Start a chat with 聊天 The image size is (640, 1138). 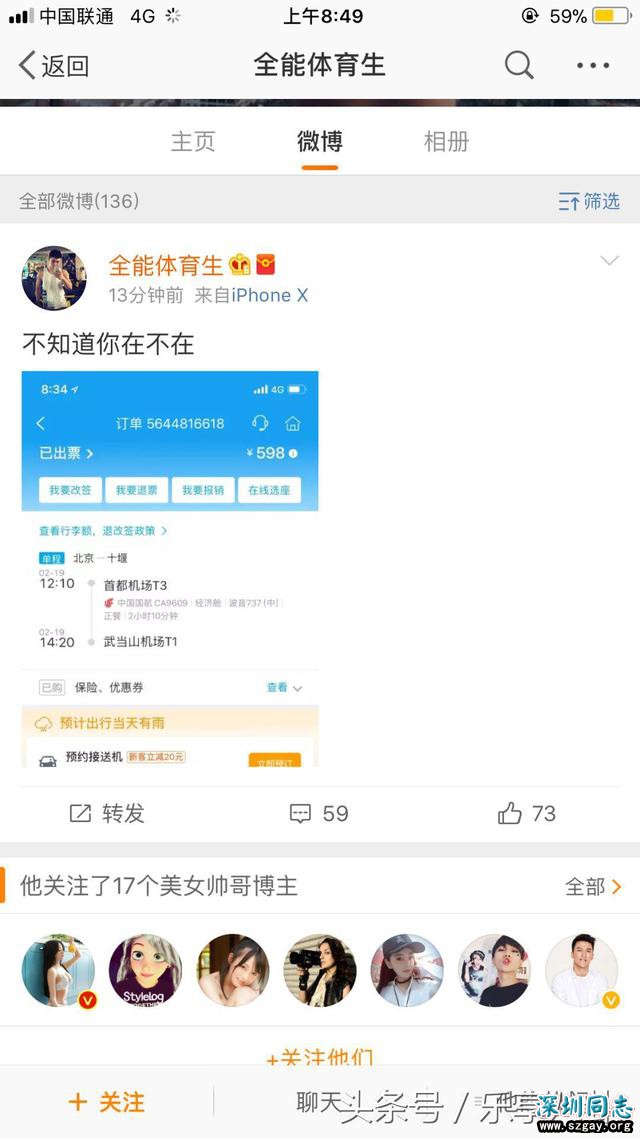[x=320, y=1102]
